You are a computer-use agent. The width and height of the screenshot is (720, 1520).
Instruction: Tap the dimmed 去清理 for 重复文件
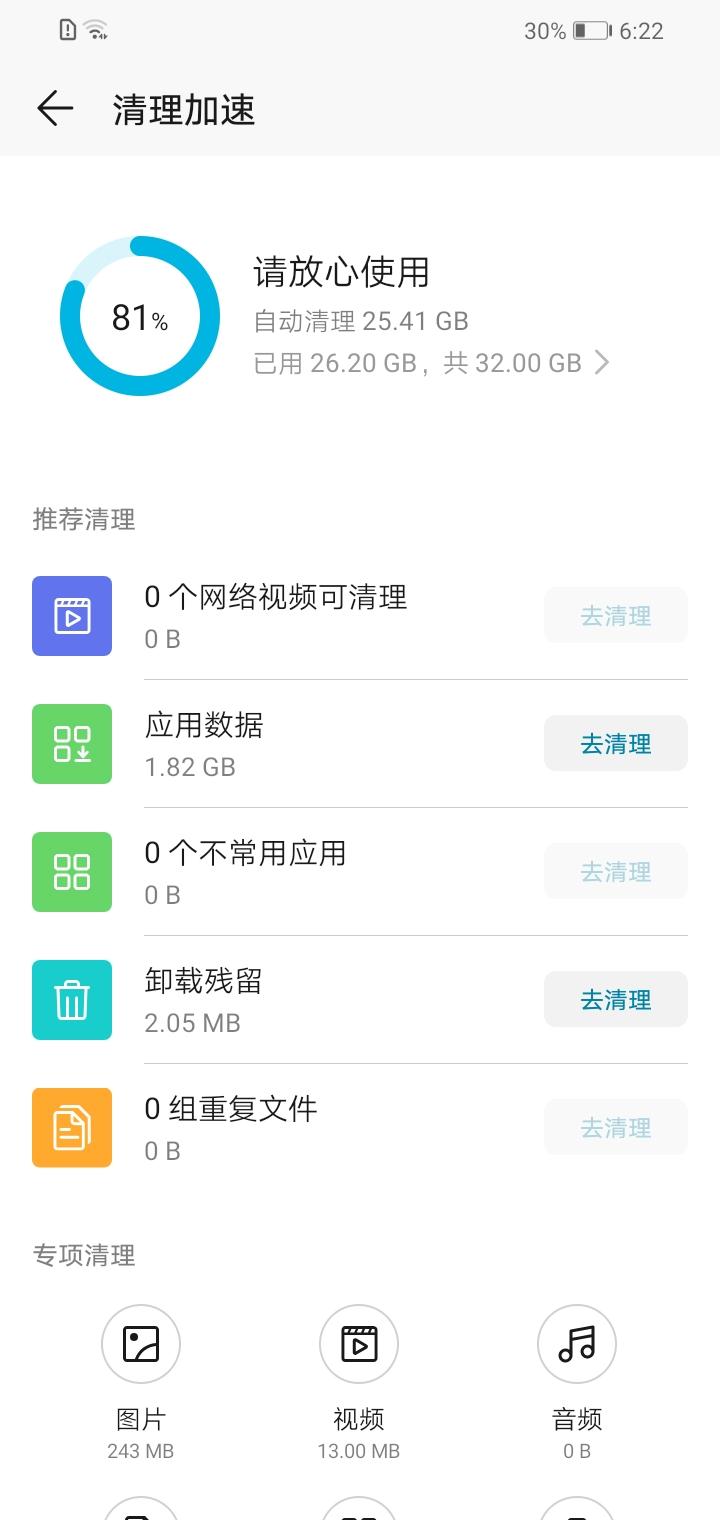[615, 1127]
